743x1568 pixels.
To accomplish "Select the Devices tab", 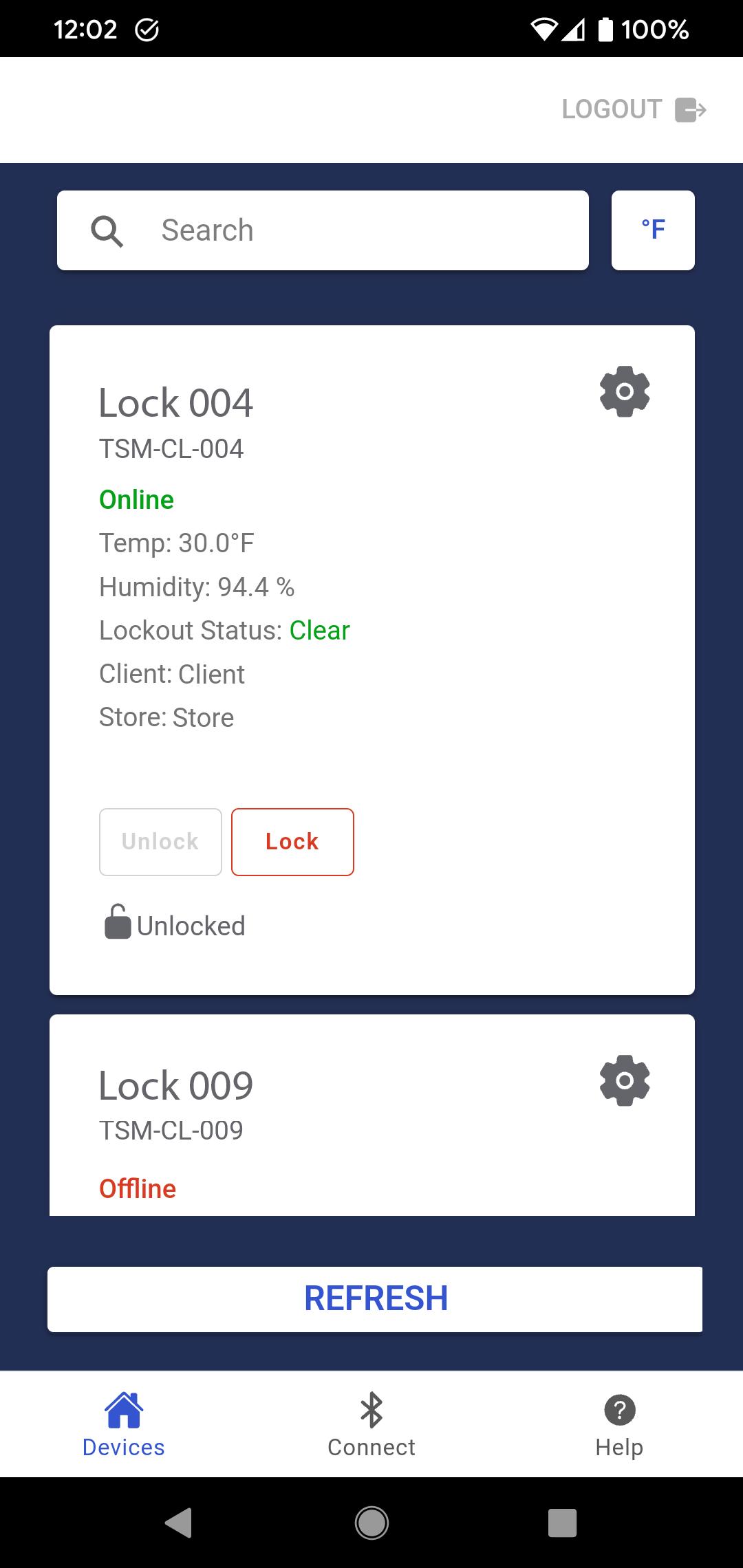I will 124,1424.
